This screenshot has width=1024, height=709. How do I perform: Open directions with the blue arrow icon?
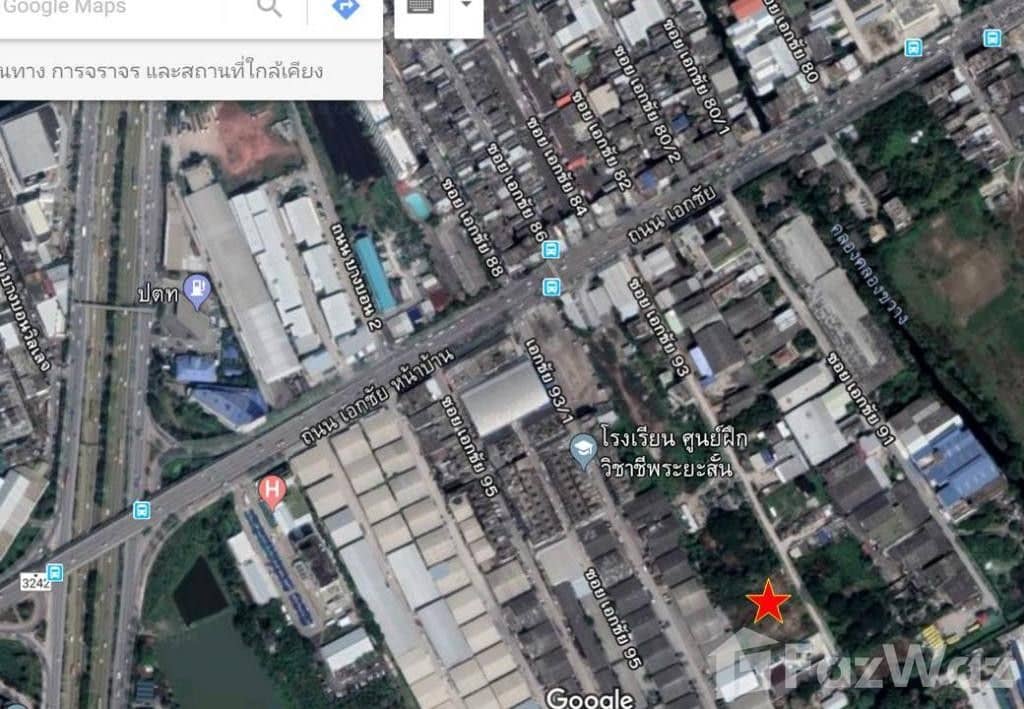click(x=345, y=9)
